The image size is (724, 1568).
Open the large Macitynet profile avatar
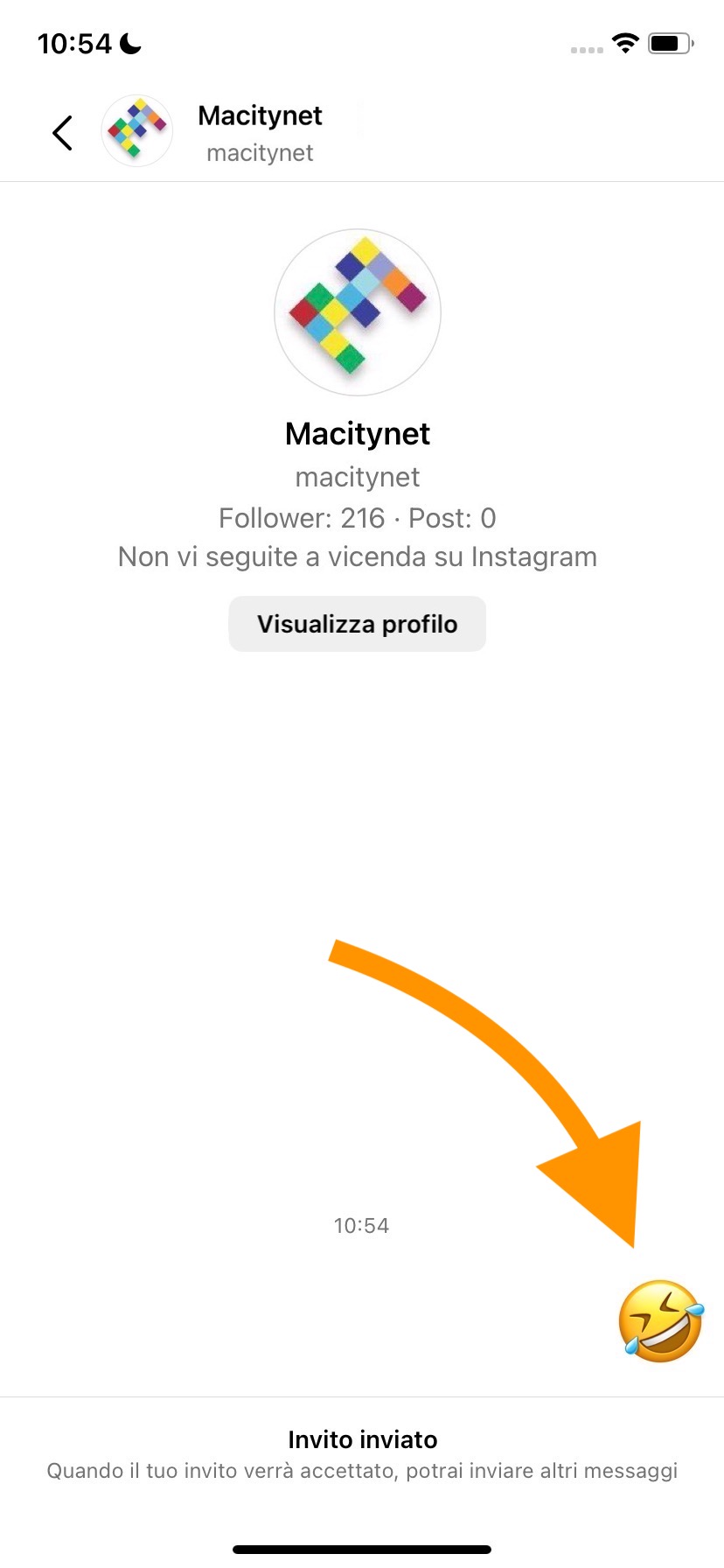coord(358,312)
